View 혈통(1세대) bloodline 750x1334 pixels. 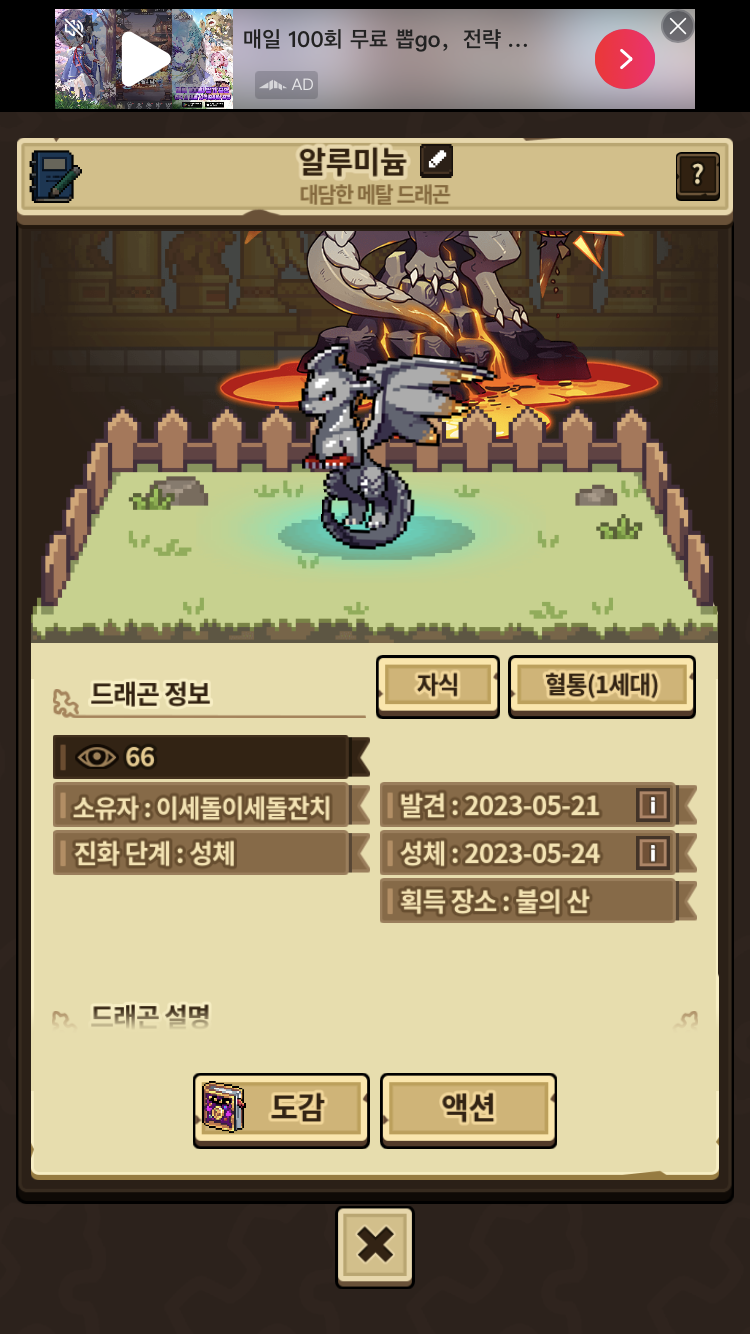point(601,685)
